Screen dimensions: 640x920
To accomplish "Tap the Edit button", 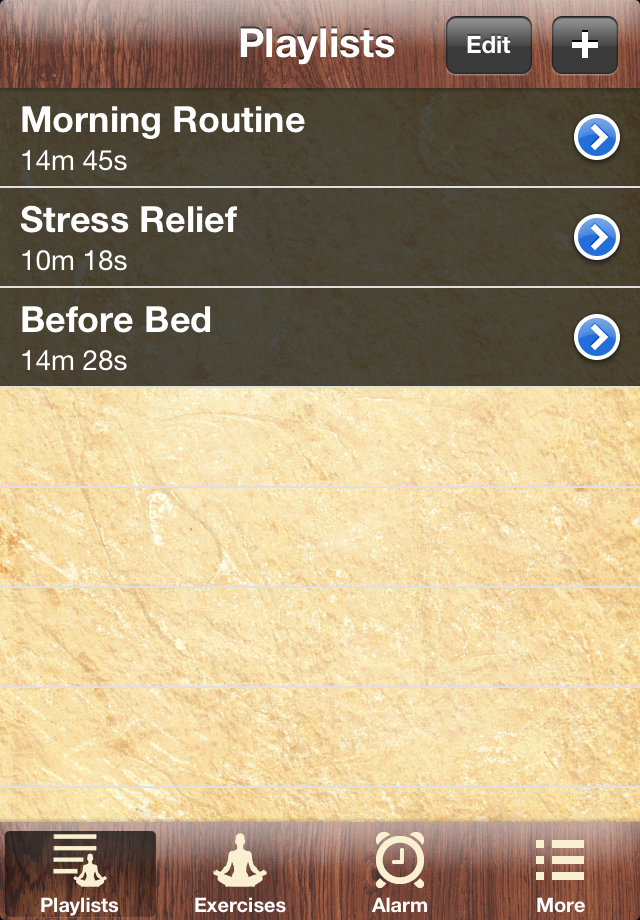I will point(488,46).
